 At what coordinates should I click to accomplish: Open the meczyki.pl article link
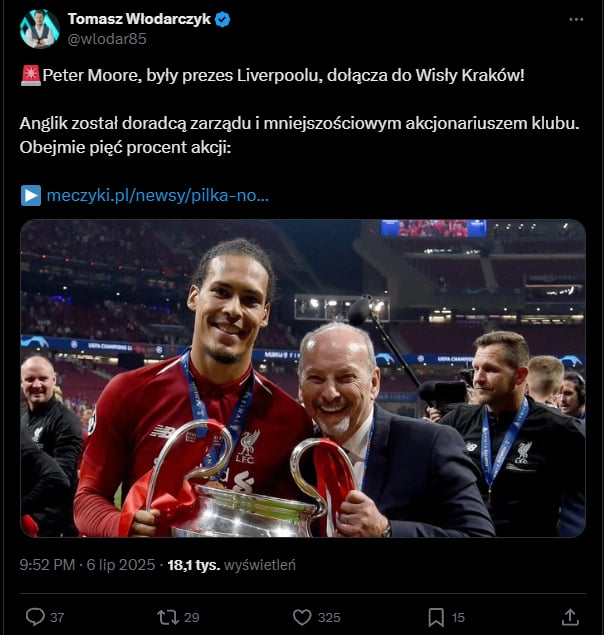157,195
